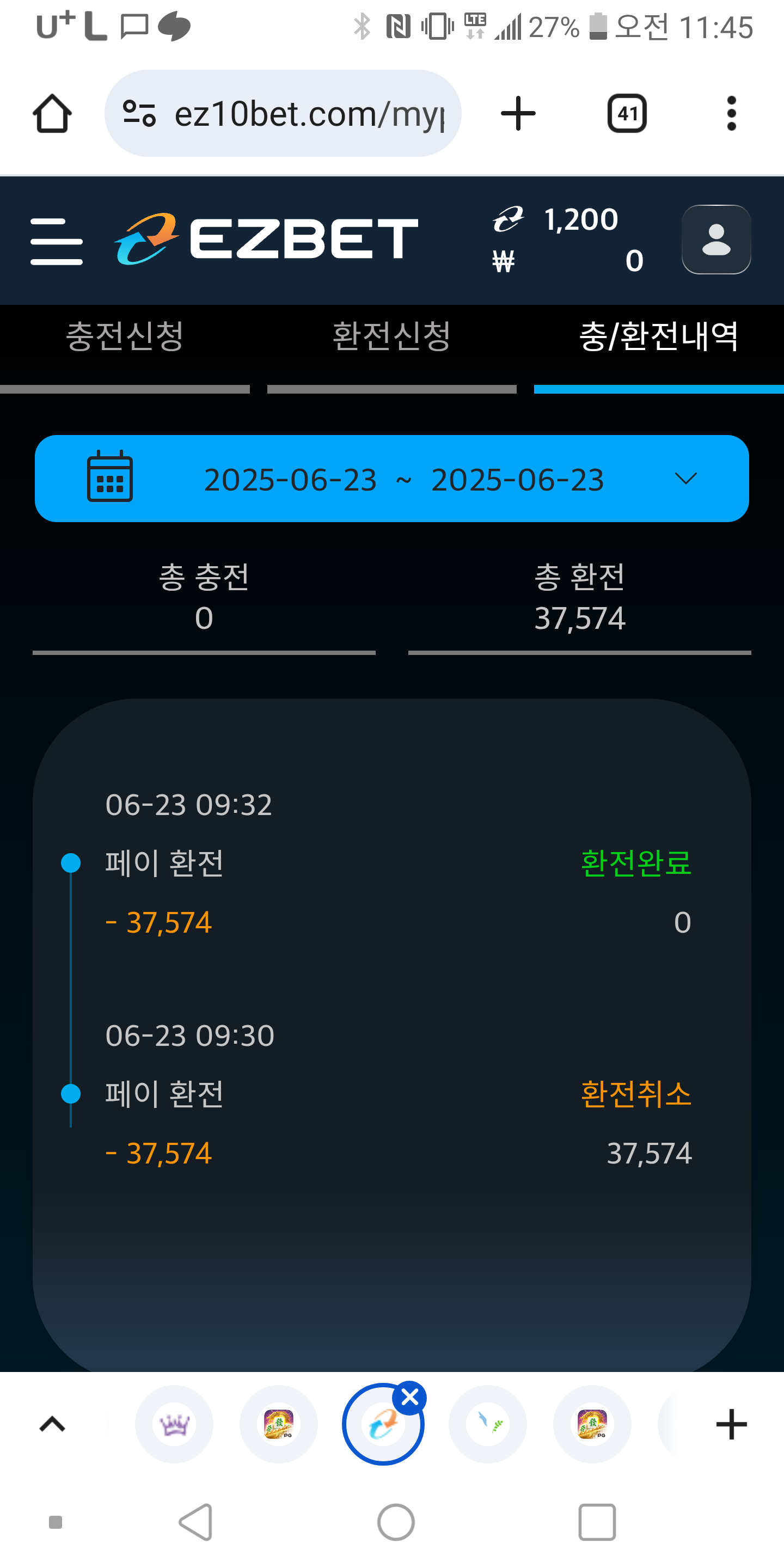784x1568 pixels.
Task: Collapse the bottom tab strip with the caret
Action: click(52, 1424)
